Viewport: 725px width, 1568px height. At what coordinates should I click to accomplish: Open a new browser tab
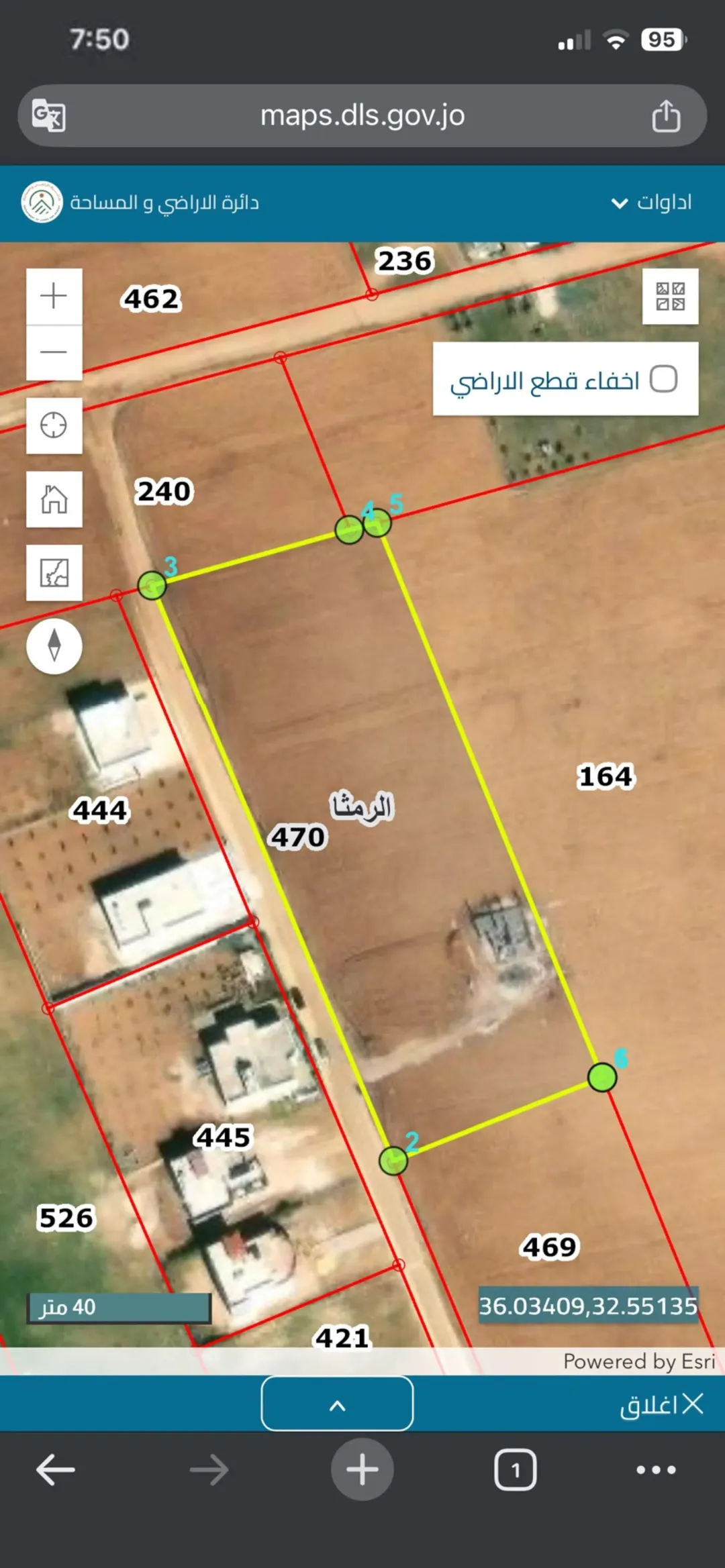point(362,1469)
